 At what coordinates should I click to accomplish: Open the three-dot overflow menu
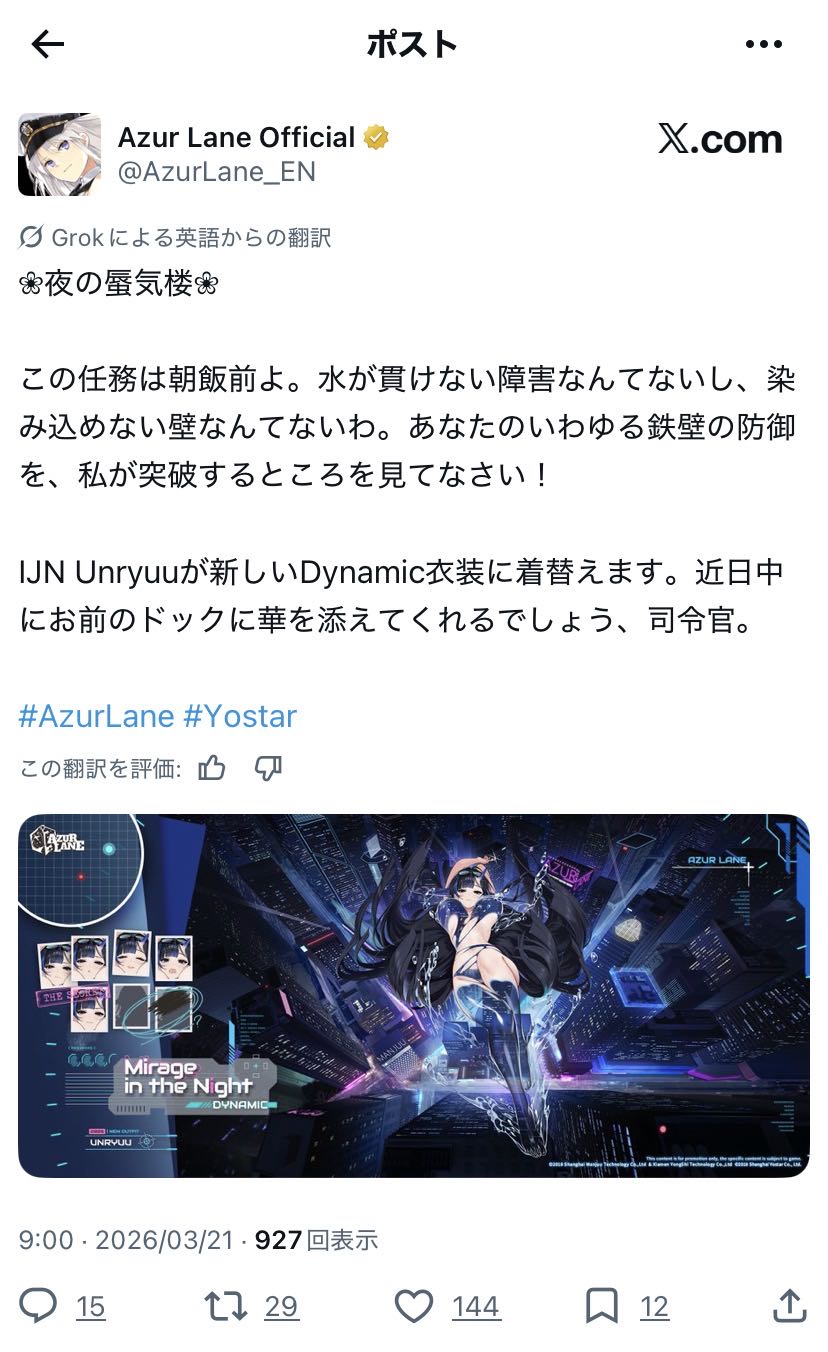(x=764, y=44)
